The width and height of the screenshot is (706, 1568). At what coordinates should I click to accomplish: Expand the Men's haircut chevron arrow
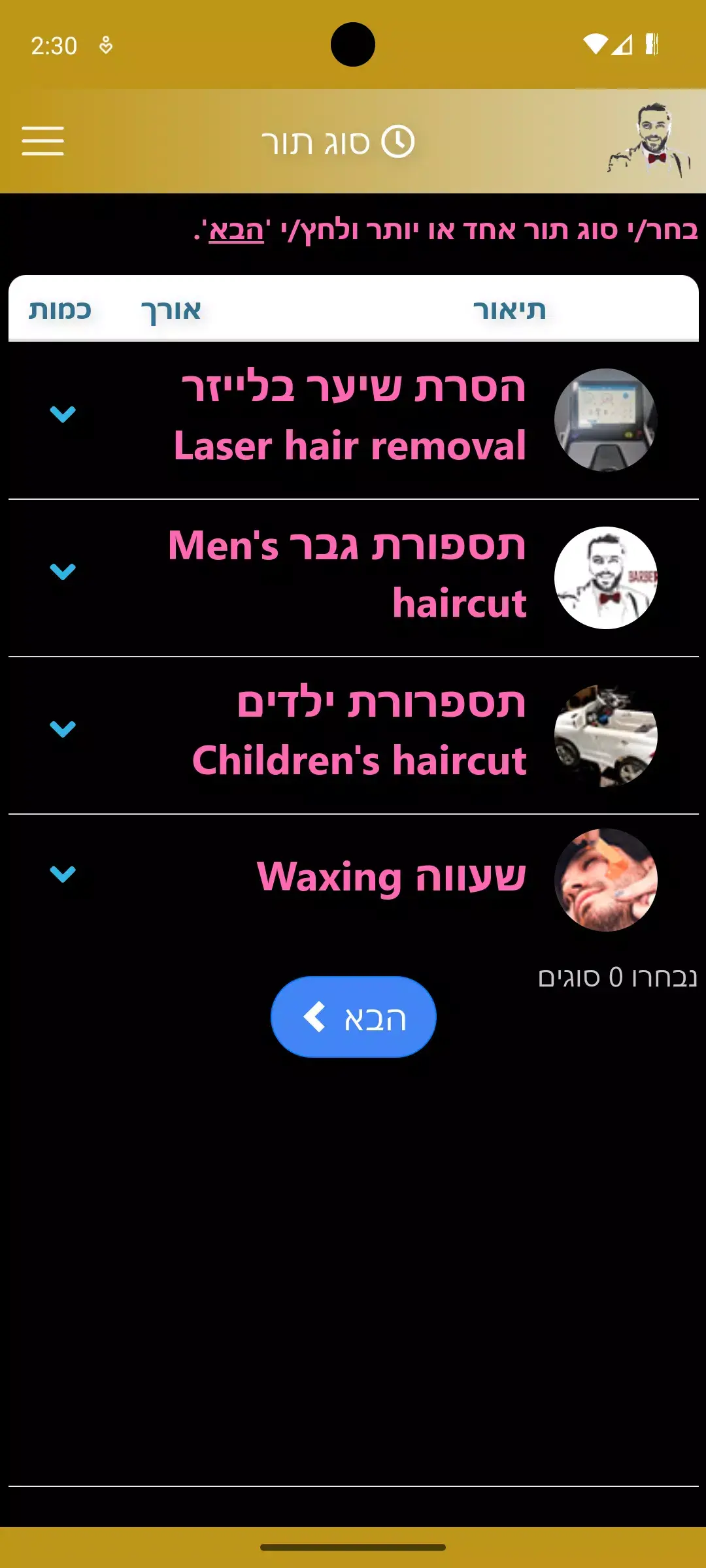click(63, 572)
